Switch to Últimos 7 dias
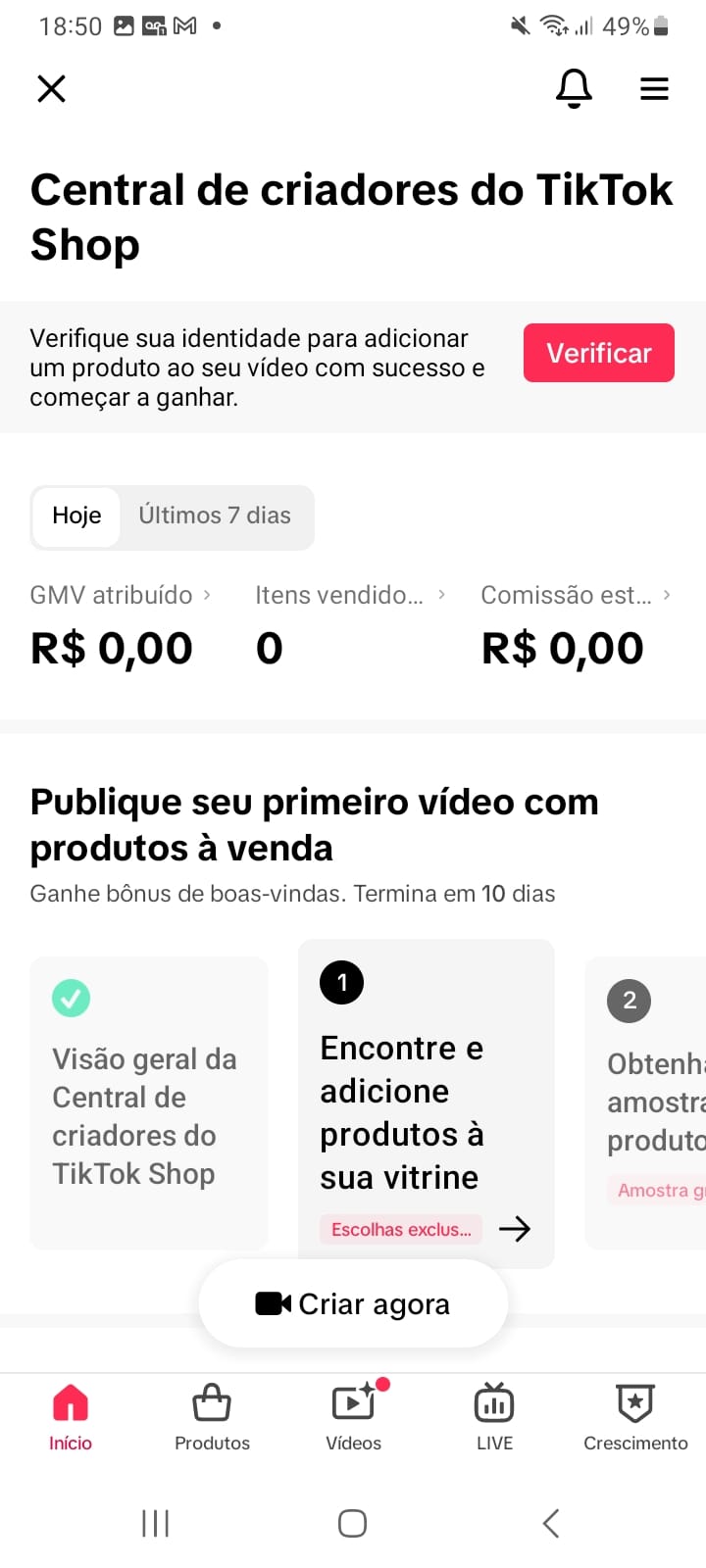 (x=215, y=515)
